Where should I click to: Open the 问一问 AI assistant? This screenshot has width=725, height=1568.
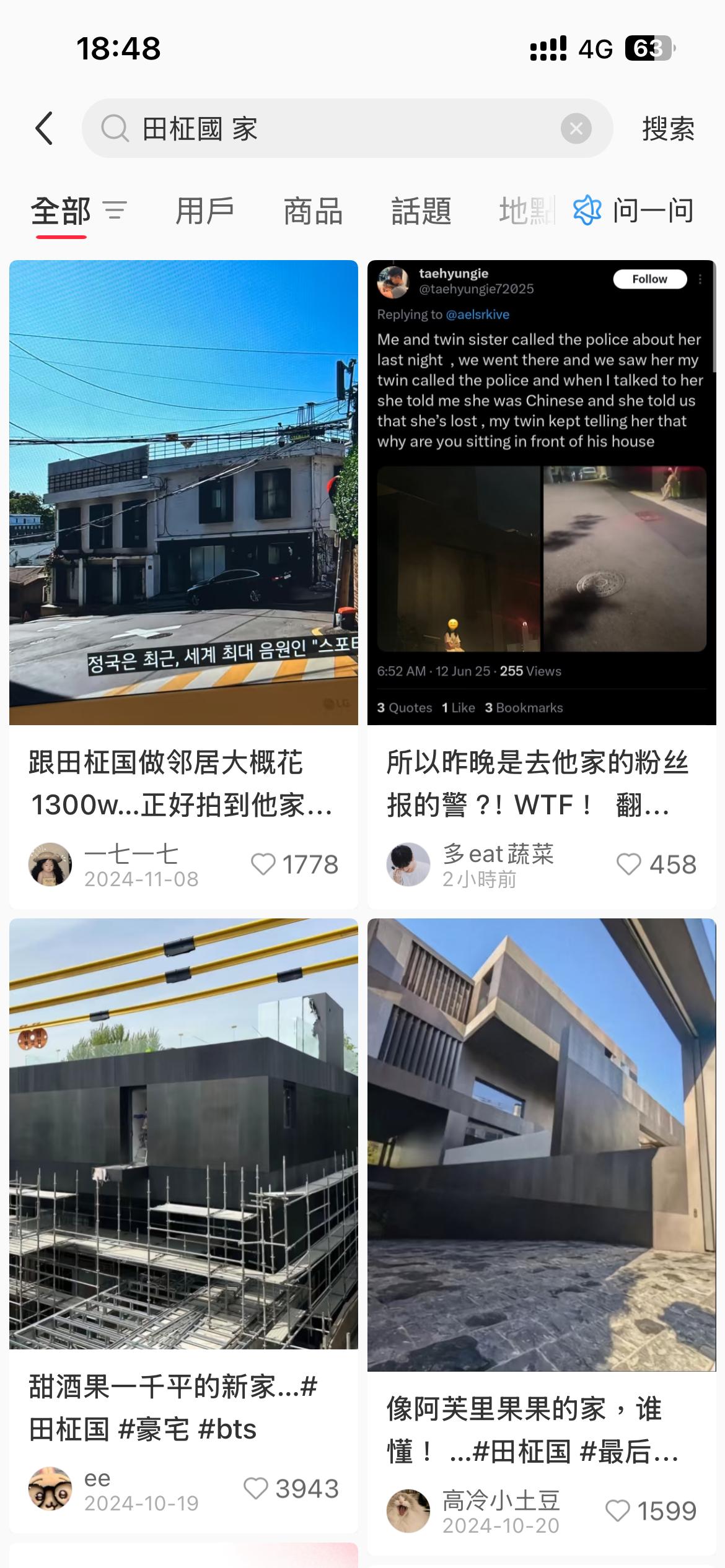633,211
